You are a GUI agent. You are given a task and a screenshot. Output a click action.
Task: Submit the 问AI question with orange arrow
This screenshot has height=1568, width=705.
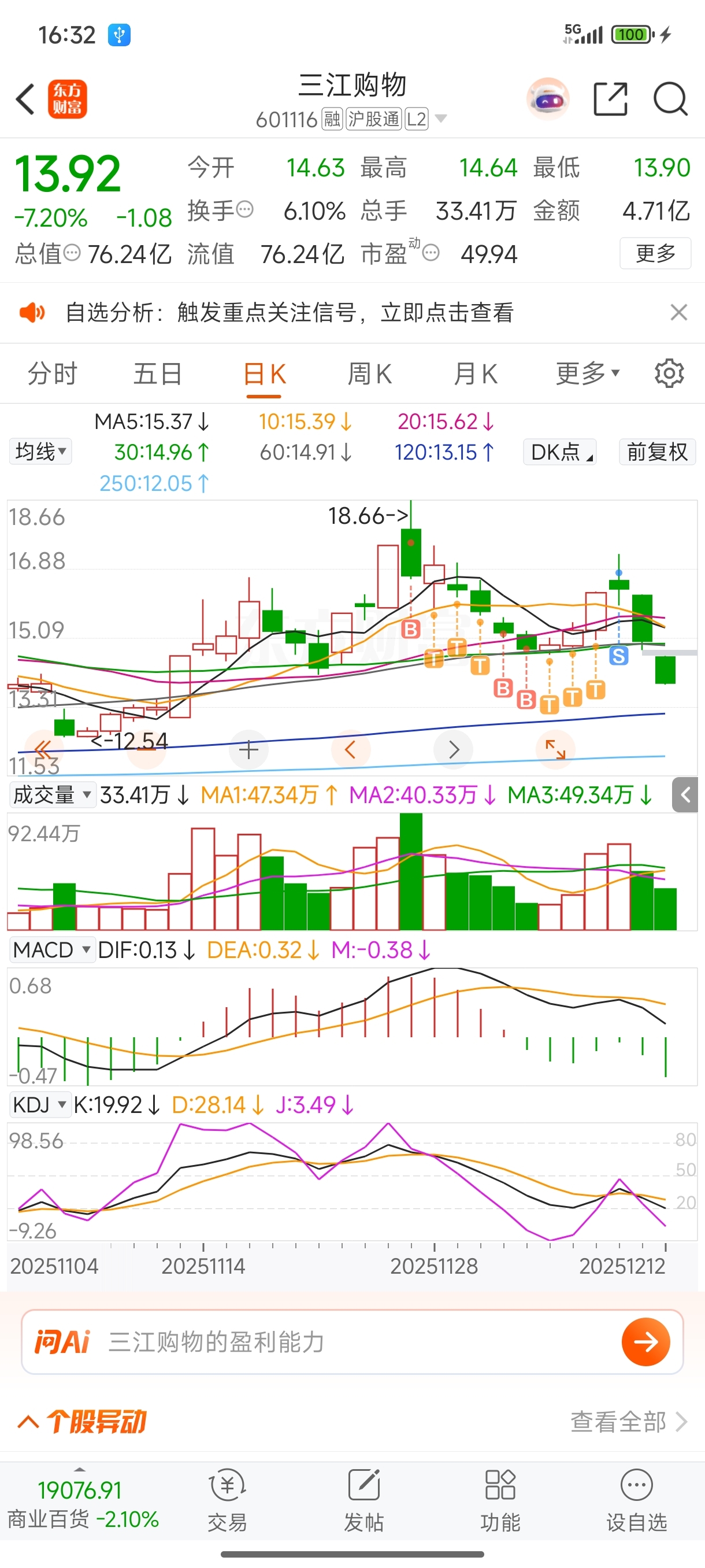(645, 1341)
